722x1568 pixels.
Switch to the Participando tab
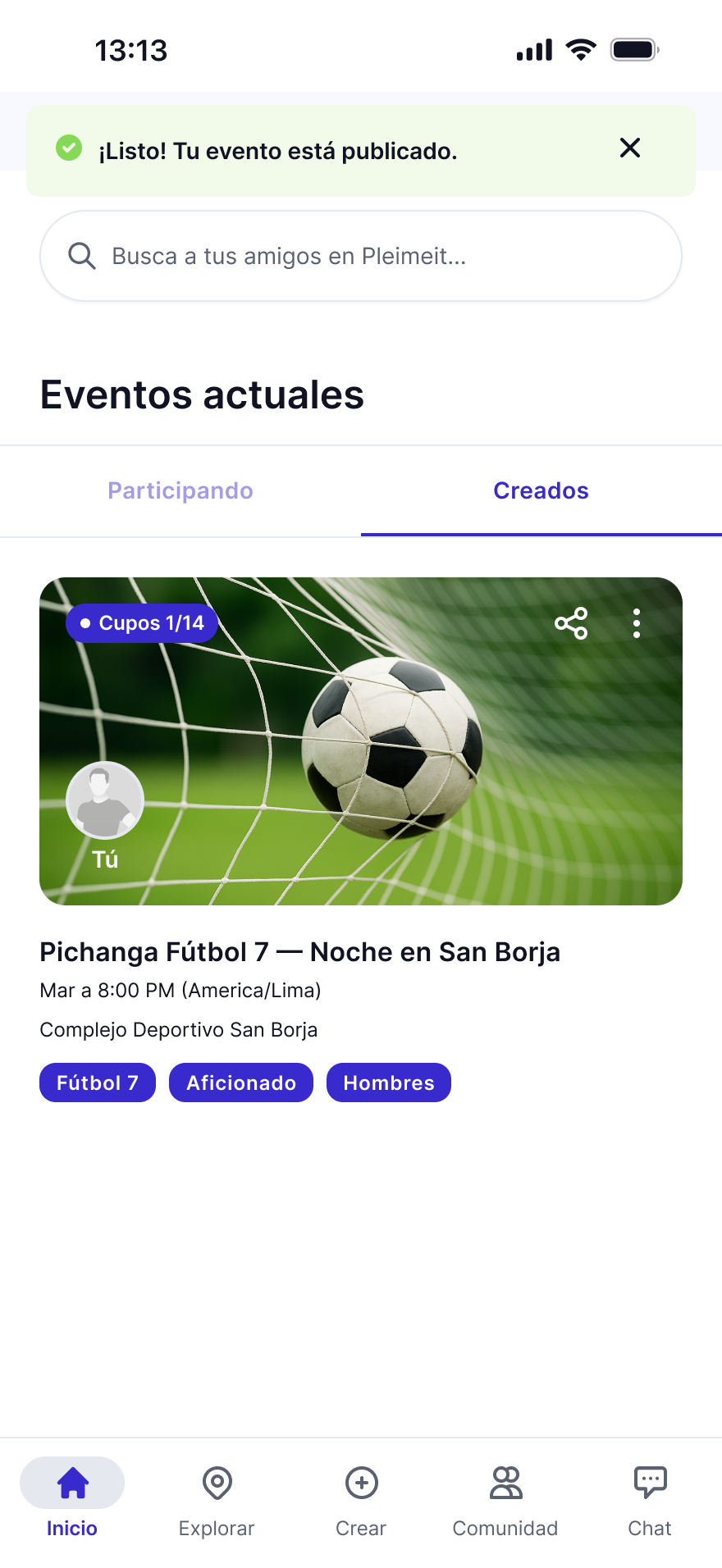(x=180, y=490)
